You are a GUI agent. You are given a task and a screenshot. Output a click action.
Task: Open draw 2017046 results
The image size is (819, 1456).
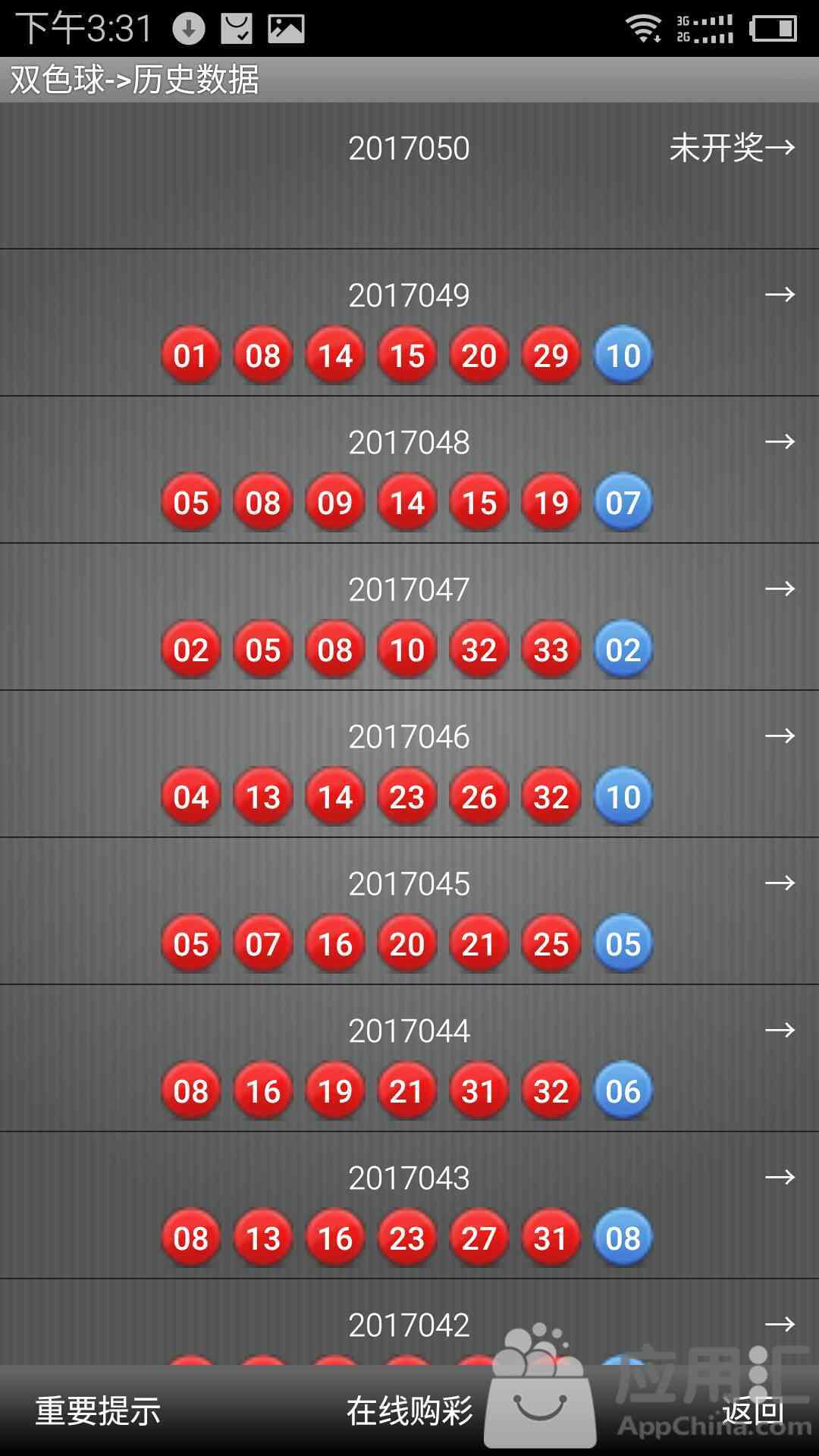(x=409, y=764)
